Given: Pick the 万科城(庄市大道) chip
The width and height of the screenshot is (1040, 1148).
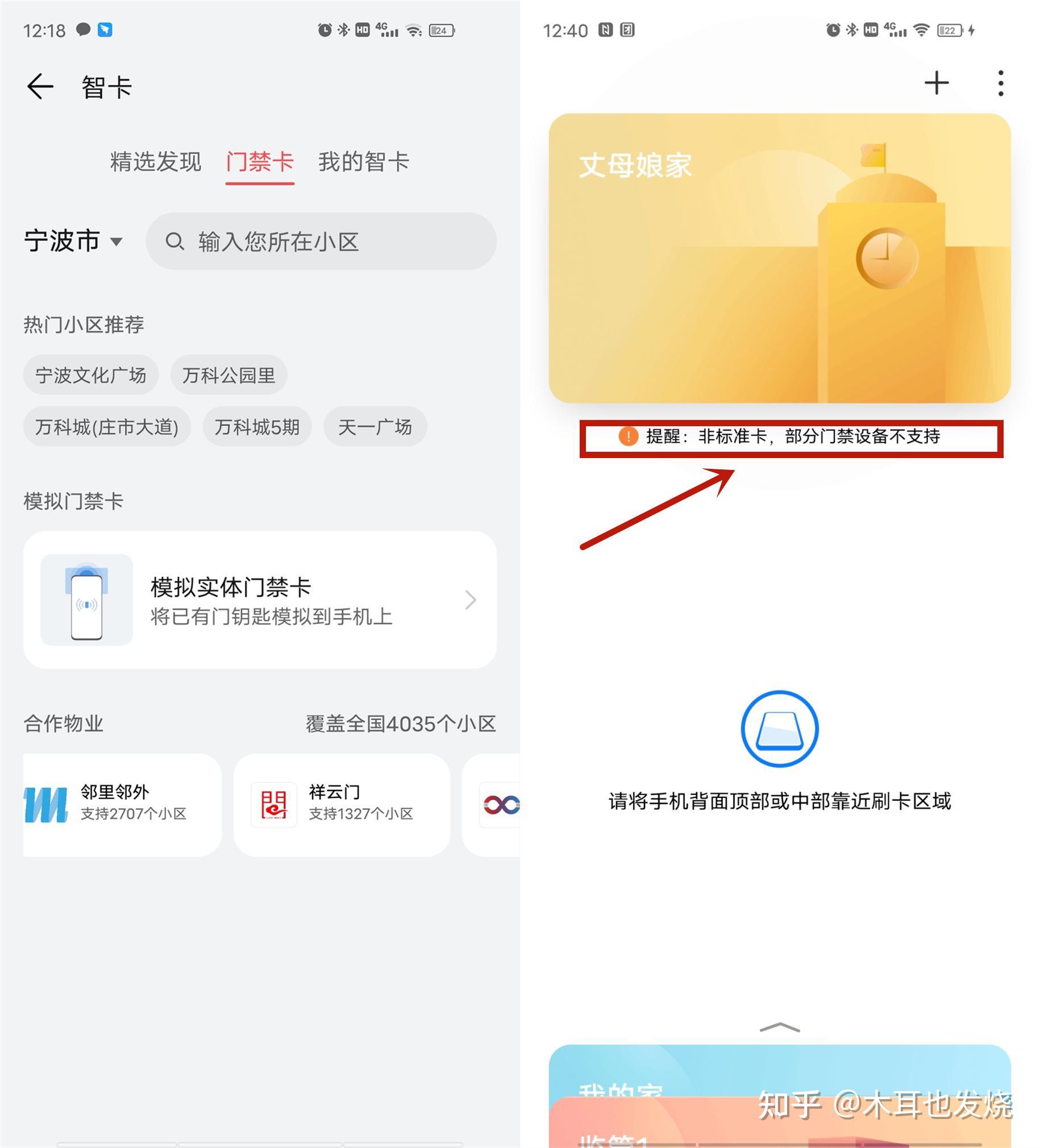Looking at the screenshot, I should pyautogui.click(x=106, y=426).
